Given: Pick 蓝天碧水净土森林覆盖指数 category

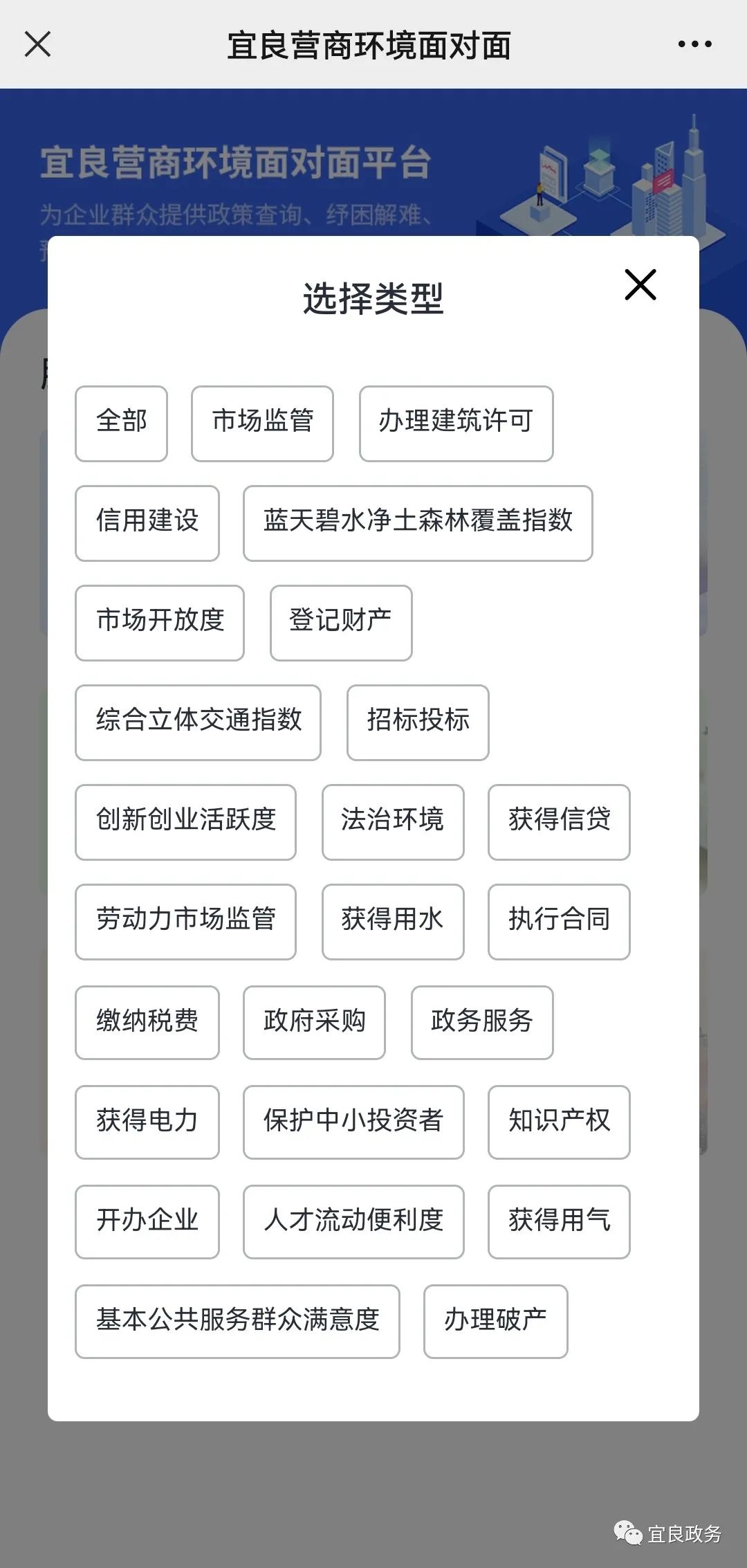Looking at the screenshot, I should point(418,522).
